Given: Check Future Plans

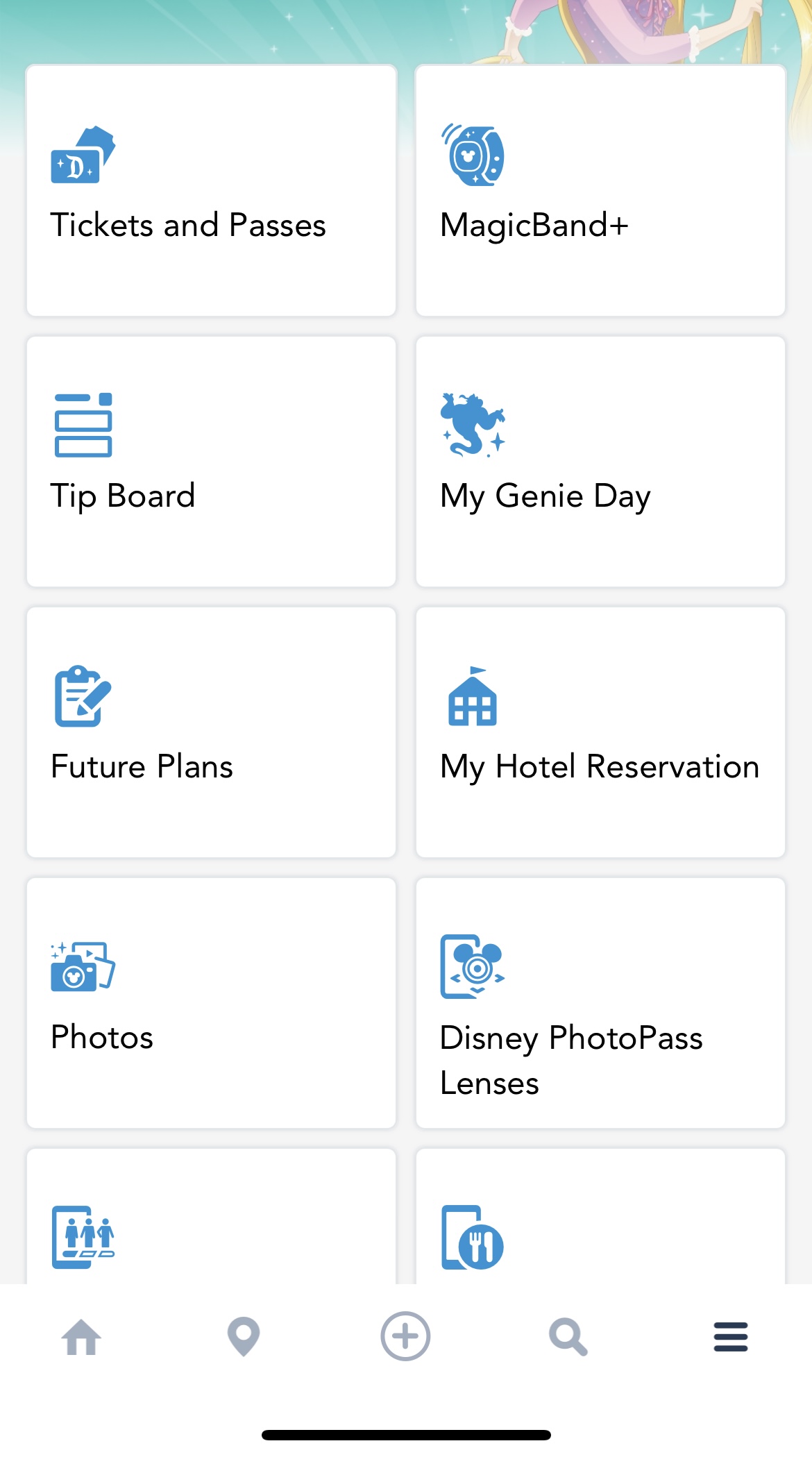Looking at the screenshot, I should click(211, 732).
